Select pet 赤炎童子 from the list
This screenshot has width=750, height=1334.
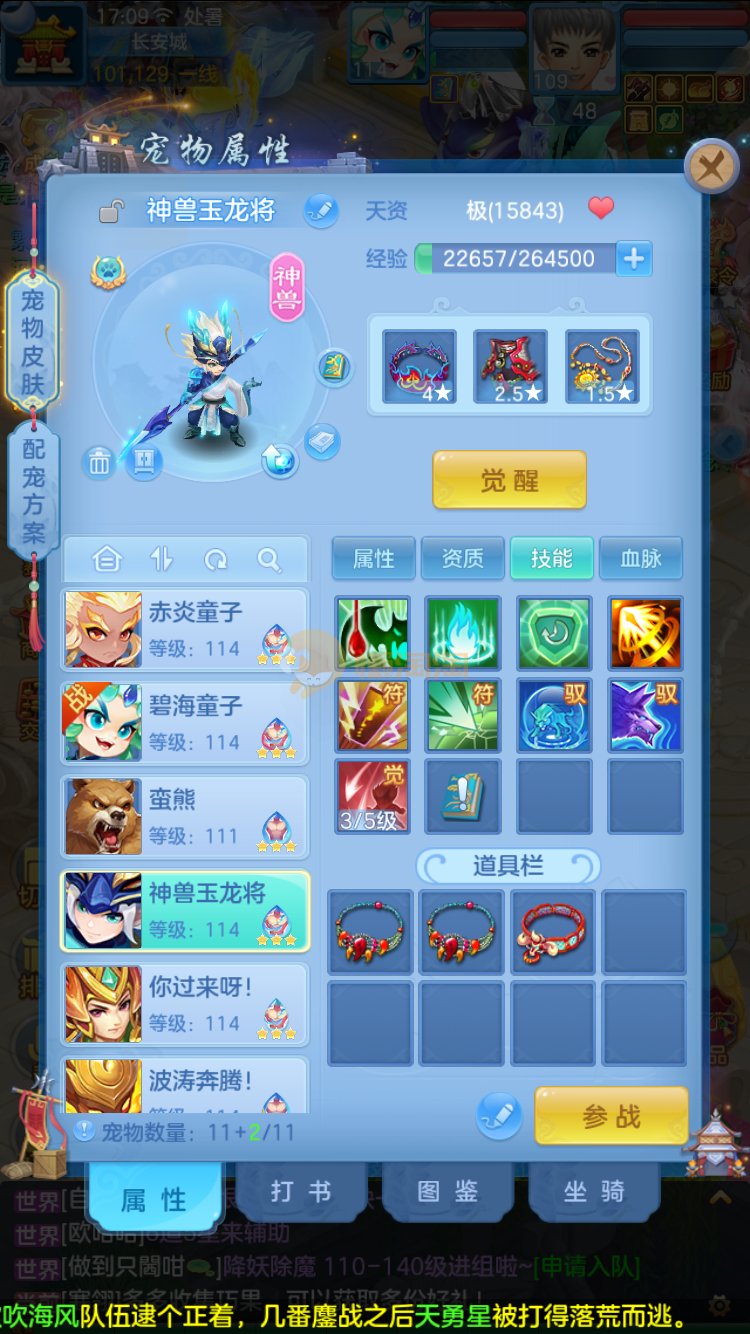(186, 629)
